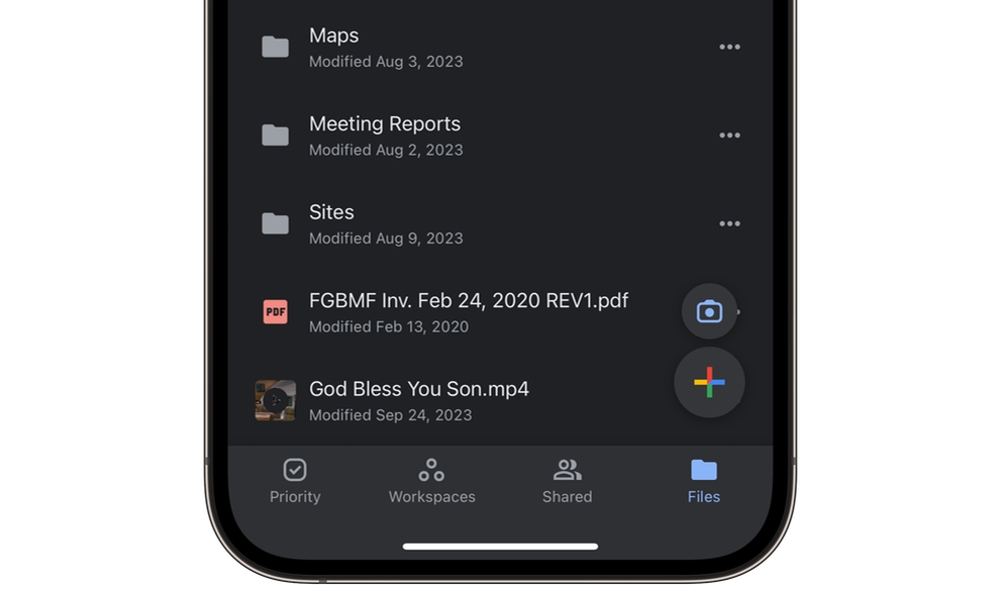Tap the three-dot menu for Sites
The image size is (1000, 600).
point(730,223)
